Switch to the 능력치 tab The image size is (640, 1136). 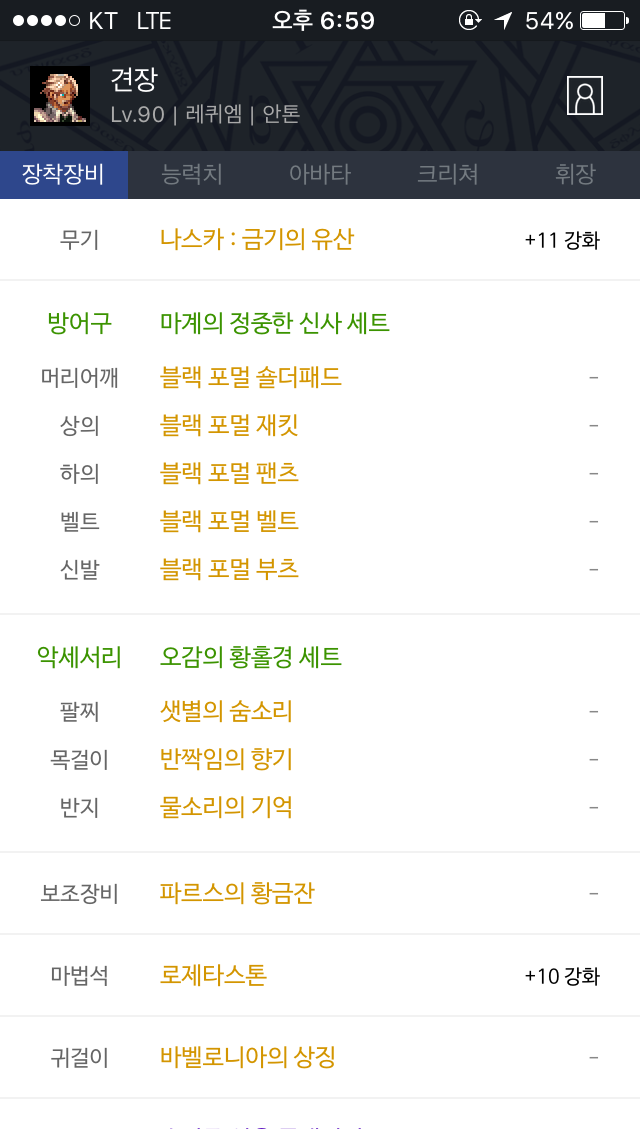[192, 175]
